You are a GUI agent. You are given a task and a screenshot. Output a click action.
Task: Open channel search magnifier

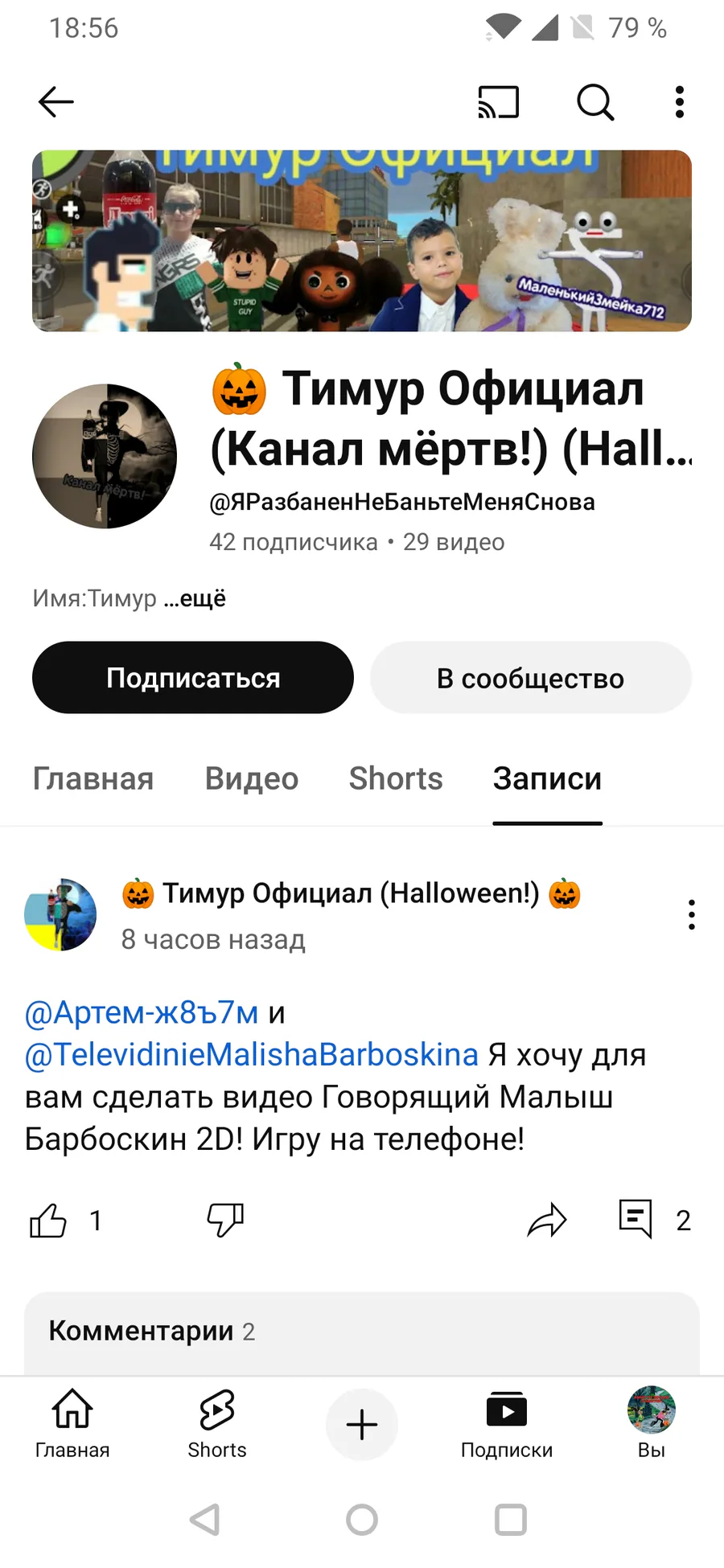(595, 102)
